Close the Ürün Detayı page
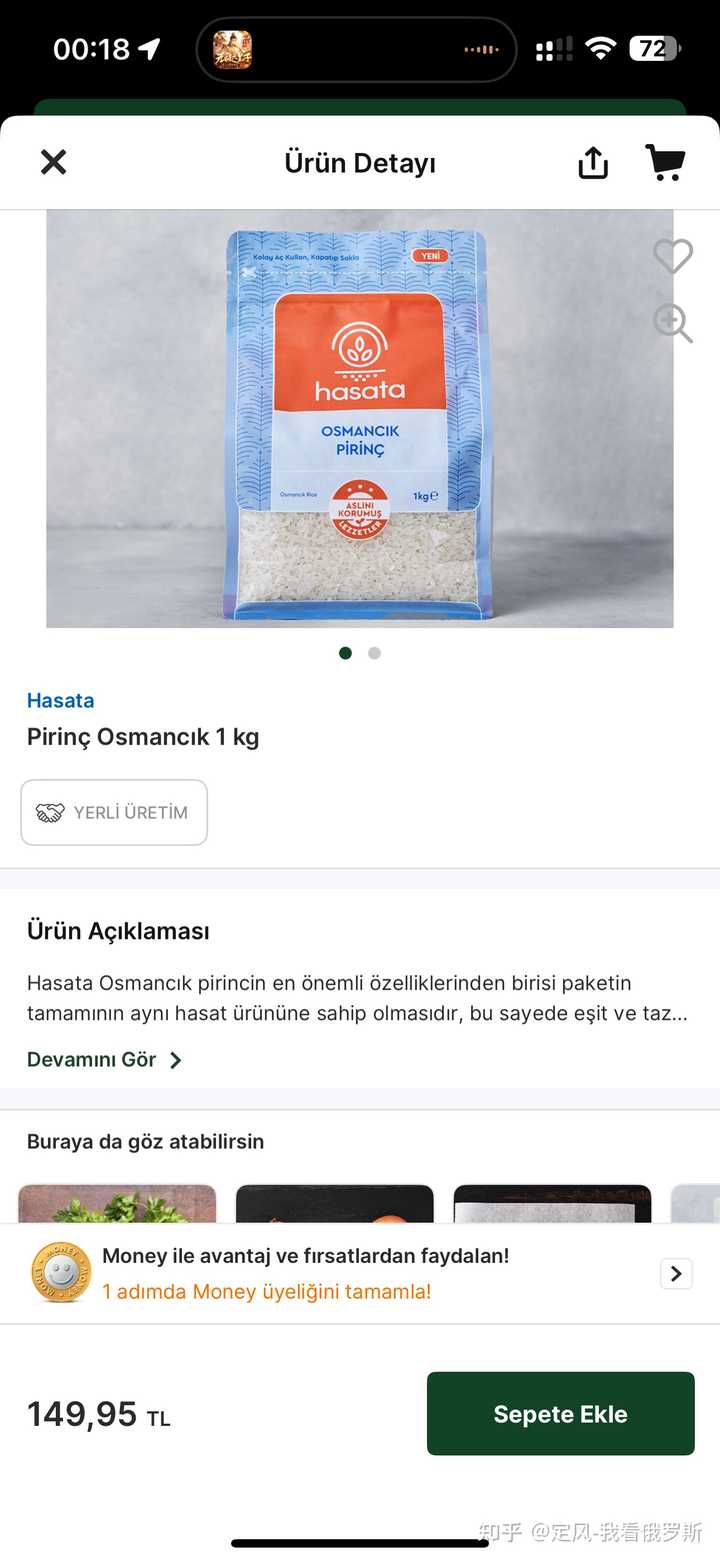Screen dimensions: 720x1561 (x=53, y=162)
